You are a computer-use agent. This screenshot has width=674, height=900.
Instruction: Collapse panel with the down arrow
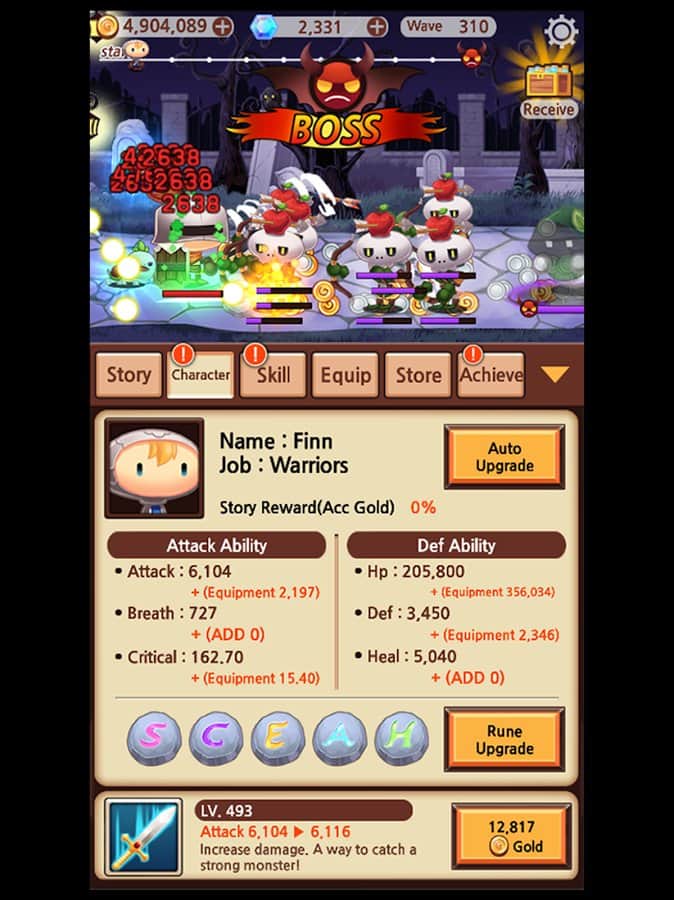(554, 375)
